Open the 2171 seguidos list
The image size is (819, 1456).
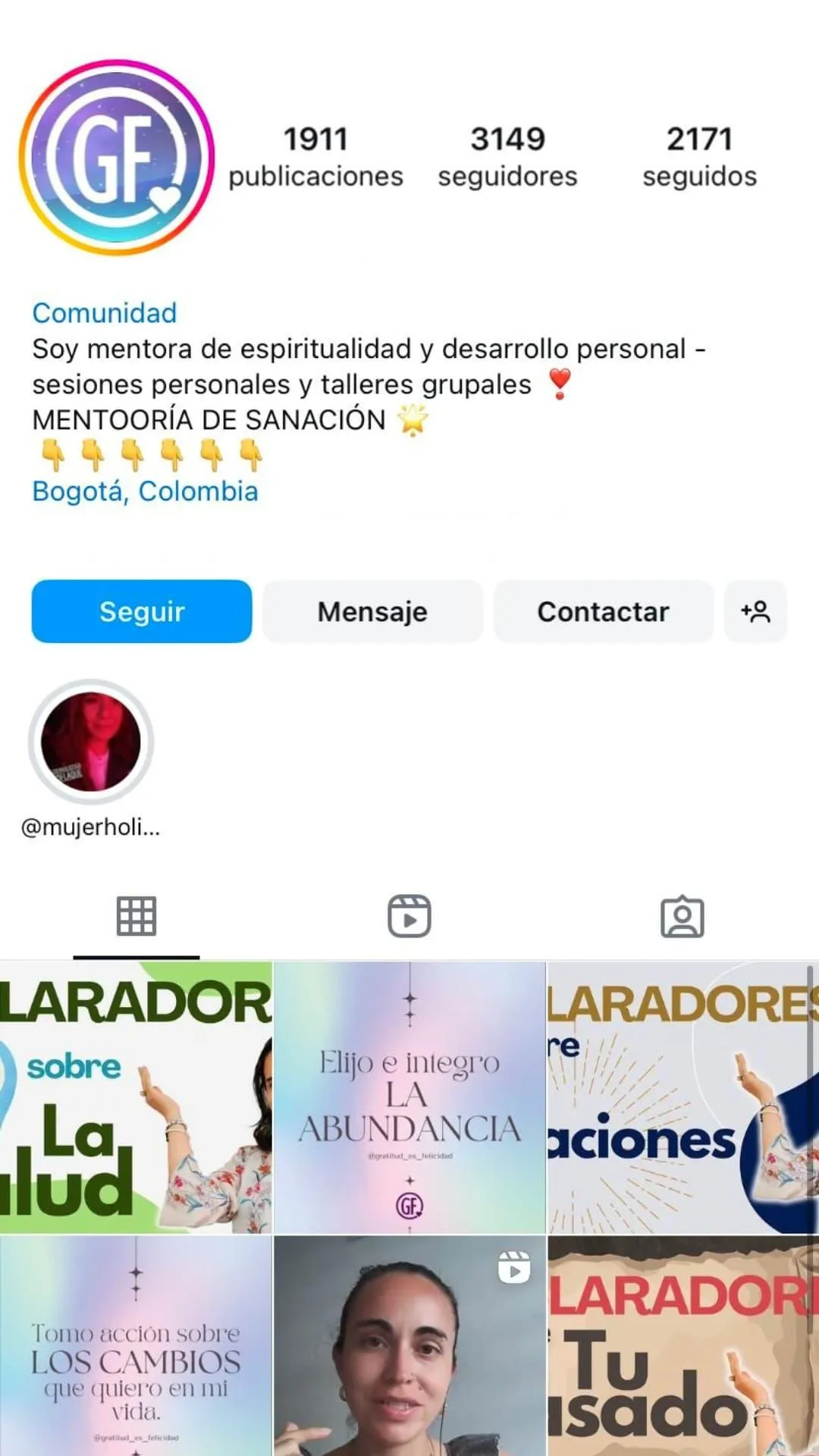699,156
